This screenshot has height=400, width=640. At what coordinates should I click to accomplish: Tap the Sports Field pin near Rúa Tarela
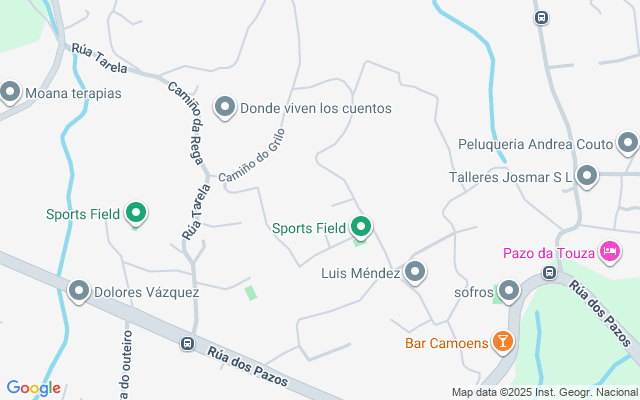click(x=136, y=213)
